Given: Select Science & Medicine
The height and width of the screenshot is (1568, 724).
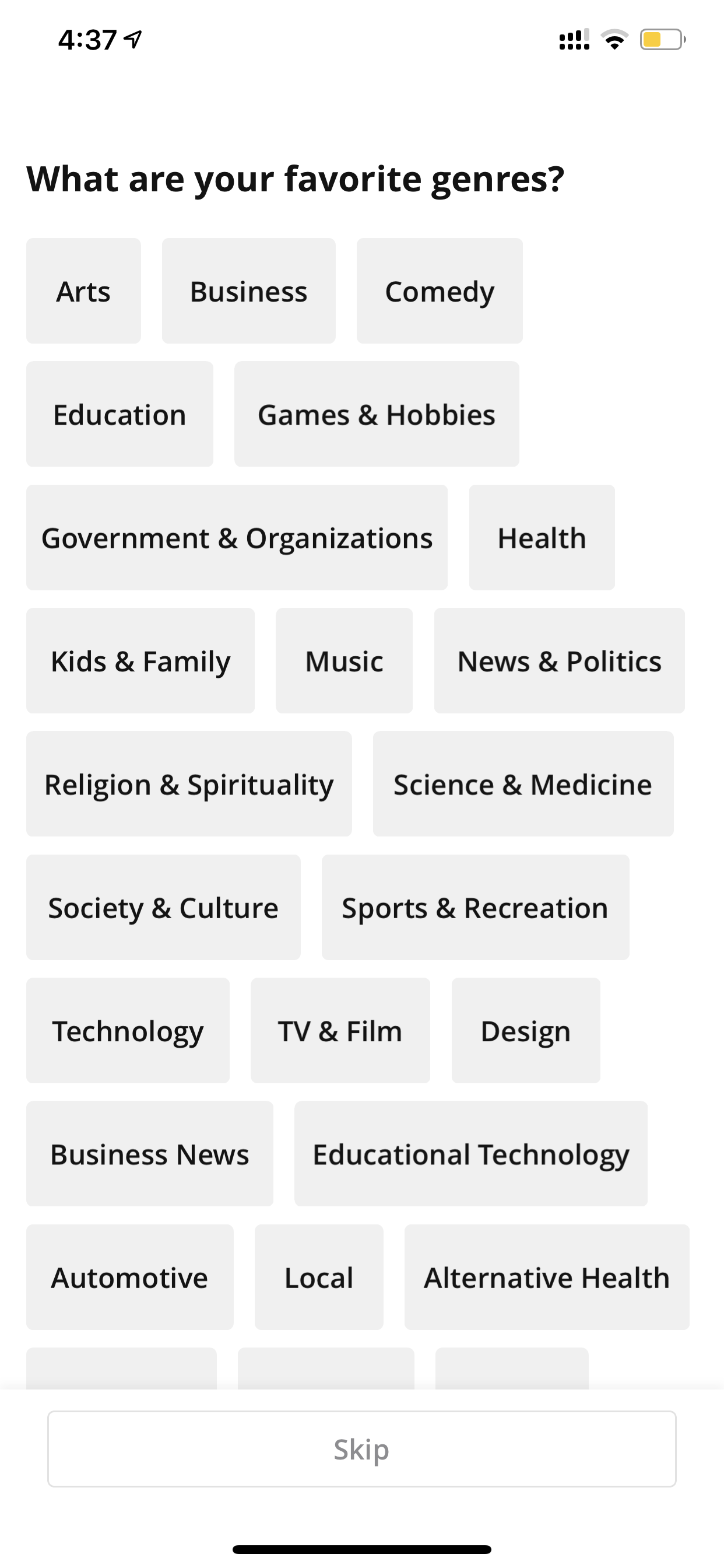Looking at the screenshot, I should [x=523, y=784].
